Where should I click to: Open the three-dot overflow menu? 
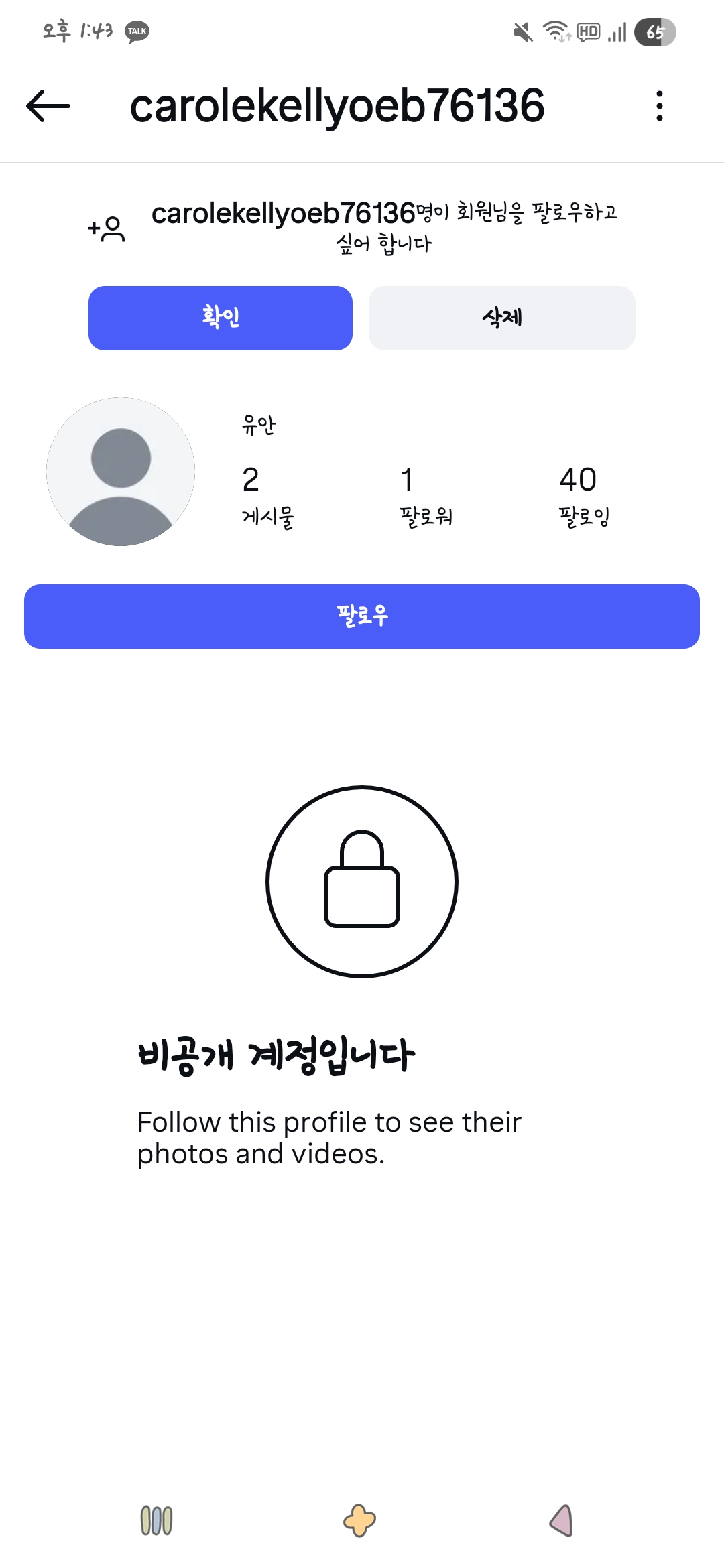660,106
